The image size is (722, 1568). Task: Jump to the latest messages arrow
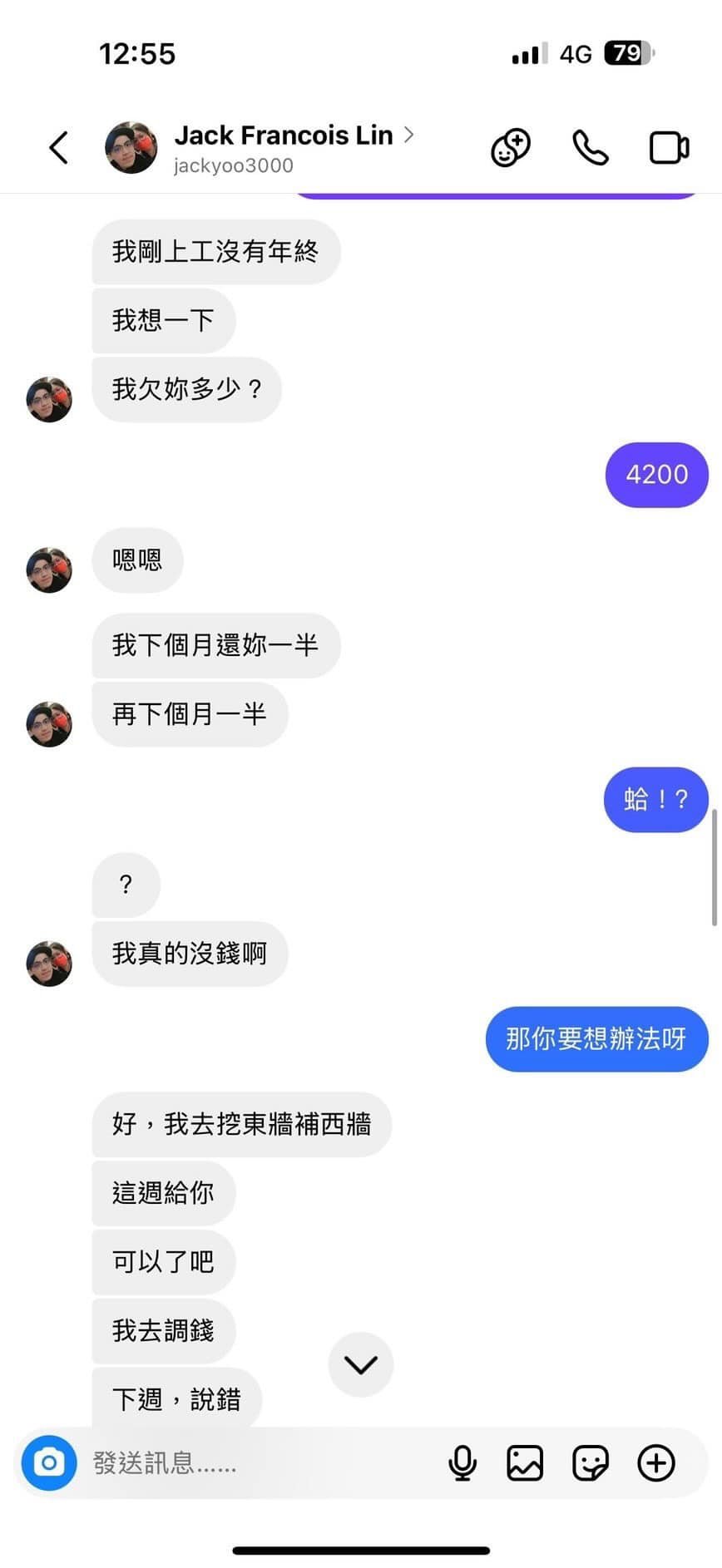[x=361, y=1364]
